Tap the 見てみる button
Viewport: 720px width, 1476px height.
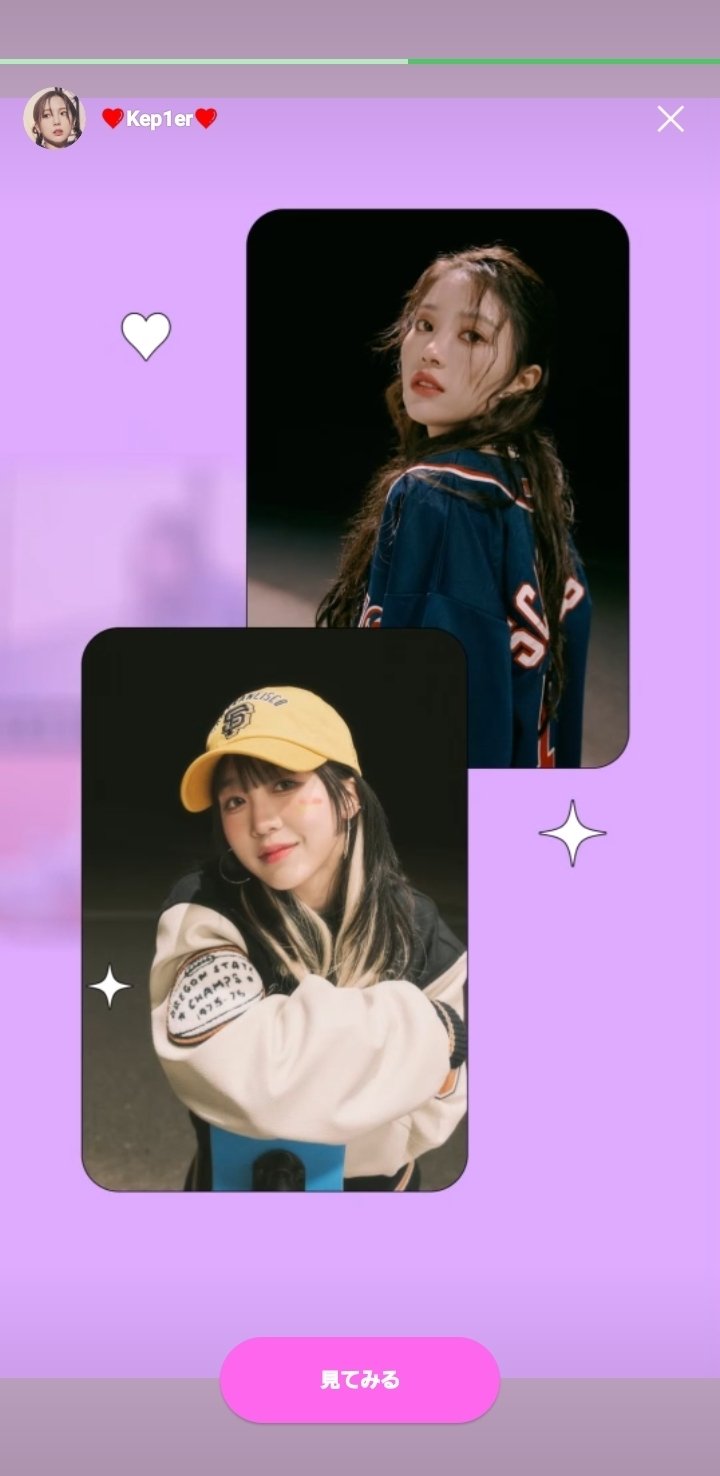click(x=360, y=1380)
